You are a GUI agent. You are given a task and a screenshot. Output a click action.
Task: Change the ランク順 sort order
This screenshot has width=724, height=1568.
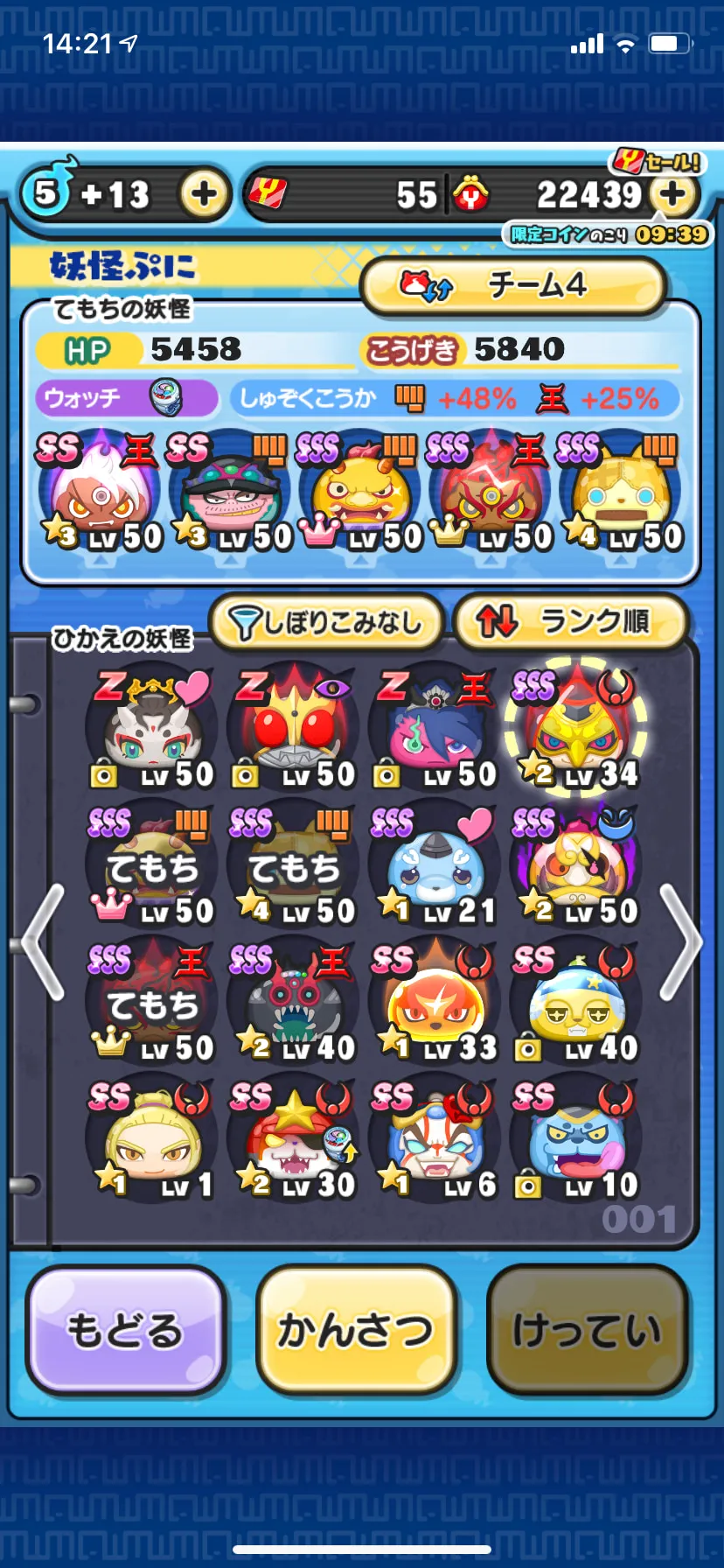point(571,622)
